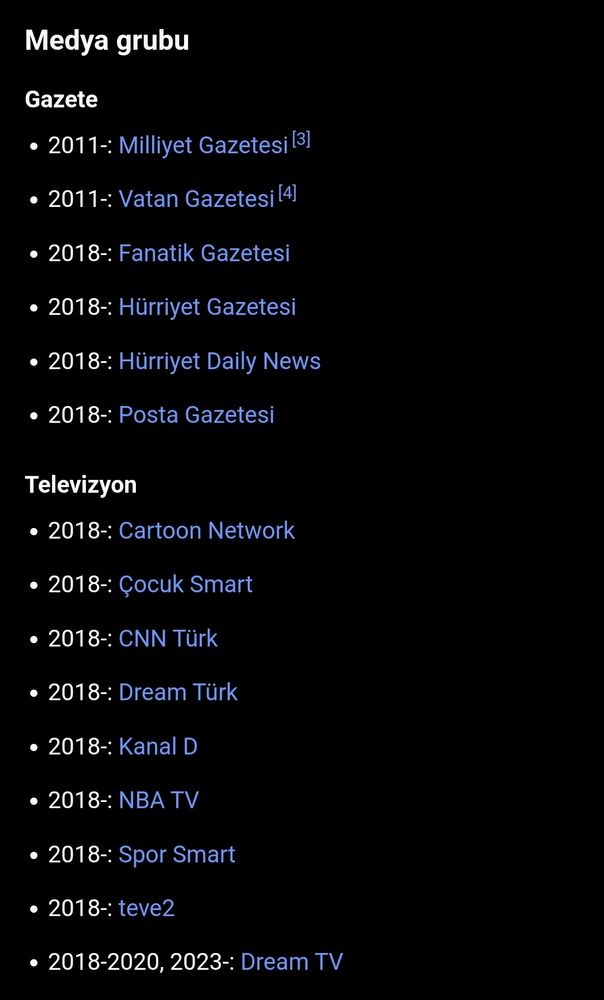The image size is (604, 1000).
Task: Open the Posta Gazetesi link
Action: pyautogui.click(x=196, y=415)
